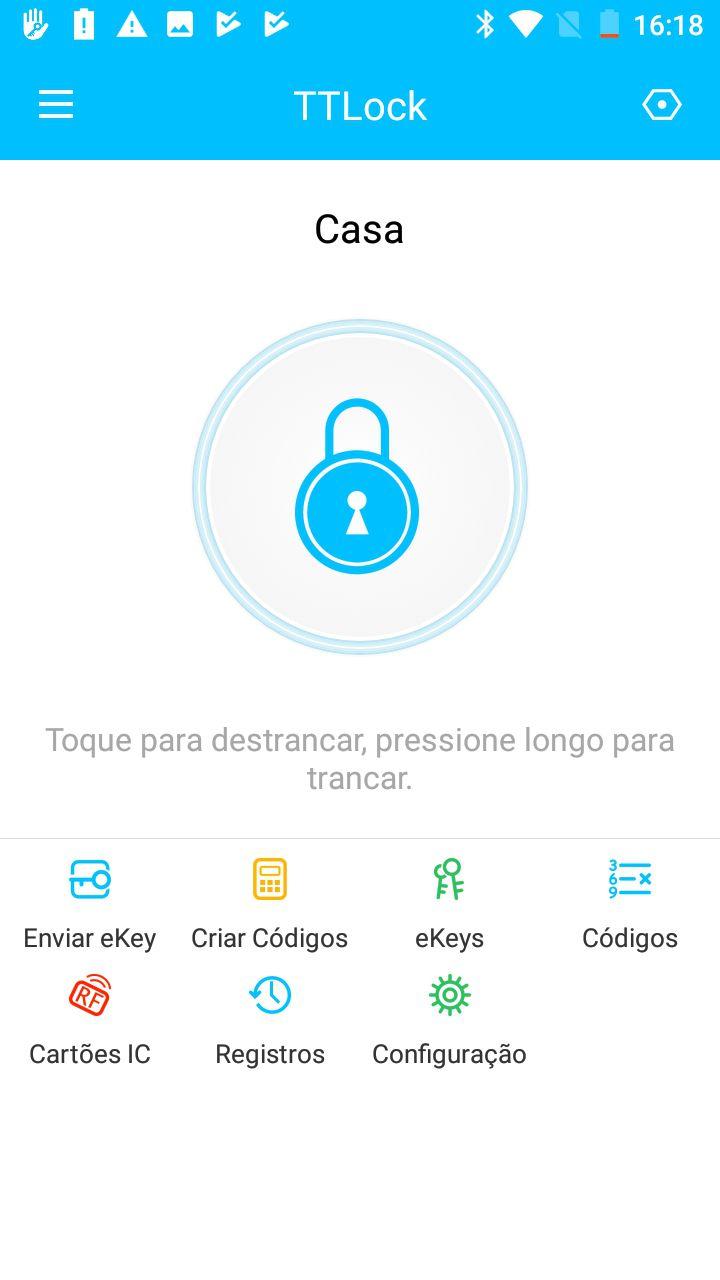Tap the padlock to unlock Casa
720x1280 pixels.
(359, 487)
